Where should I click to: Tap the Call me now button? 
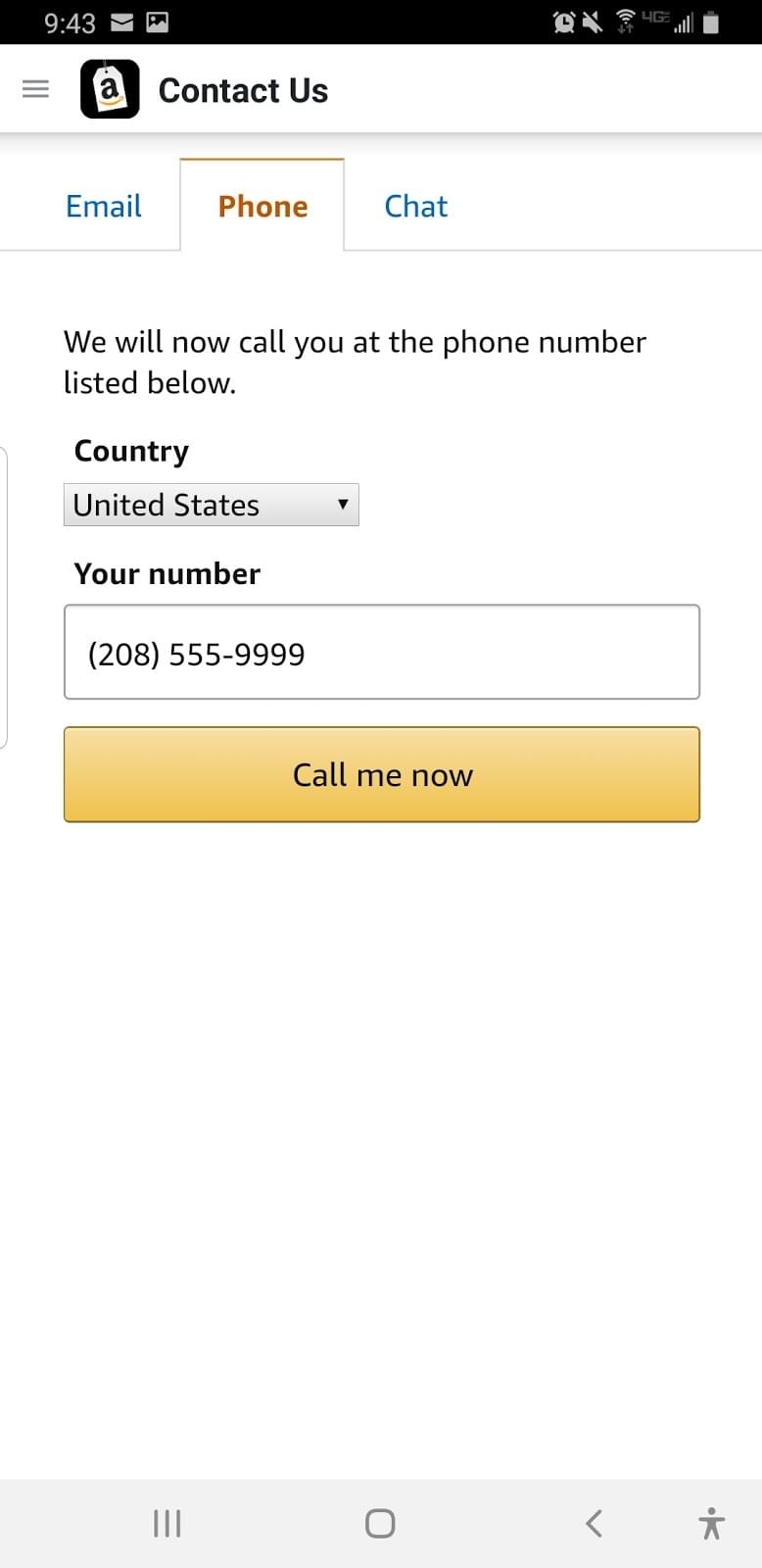coord(382,774)
